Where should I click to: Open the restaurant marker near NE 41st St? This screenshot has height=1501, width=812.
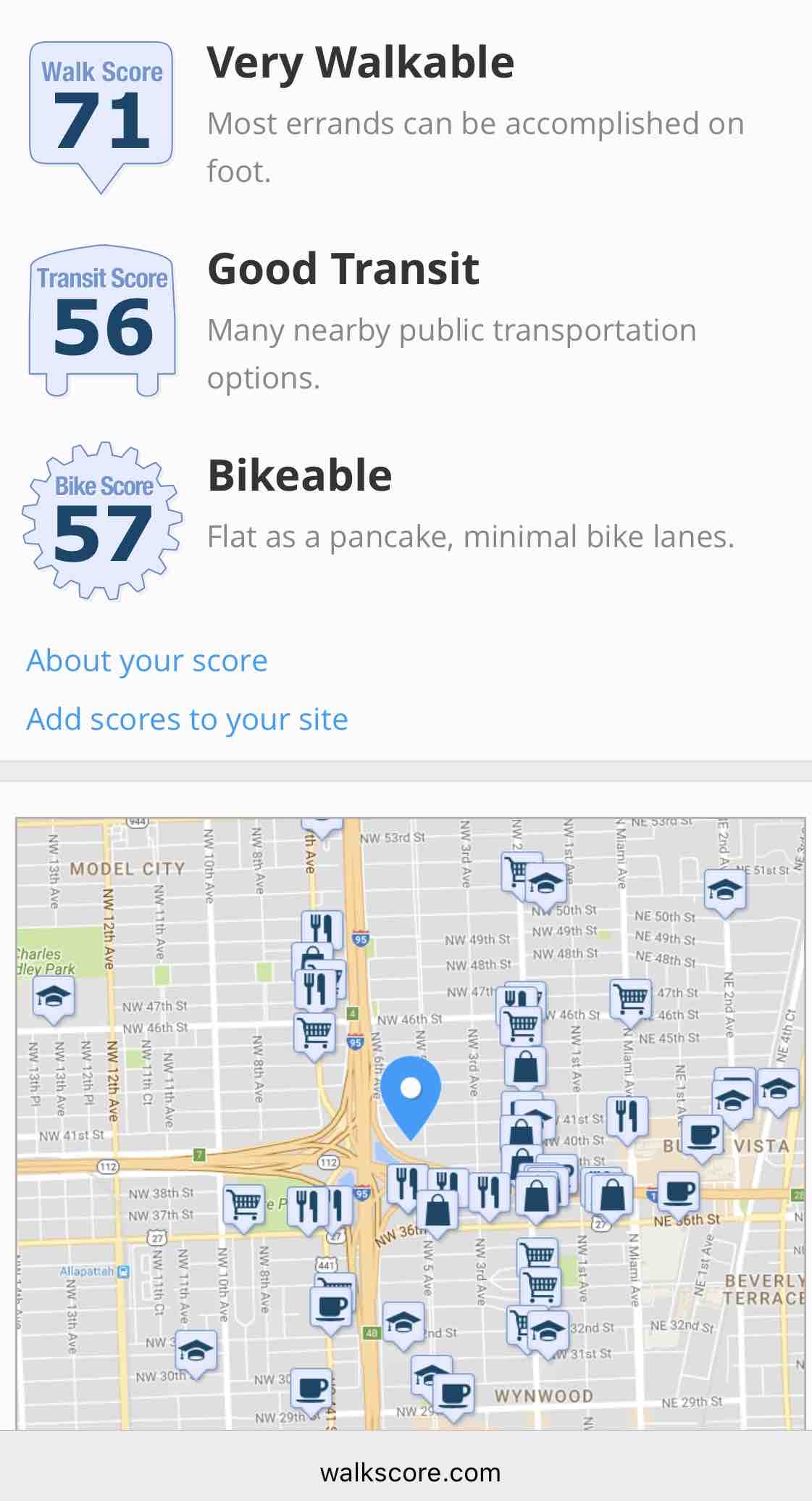[627, 1118]
